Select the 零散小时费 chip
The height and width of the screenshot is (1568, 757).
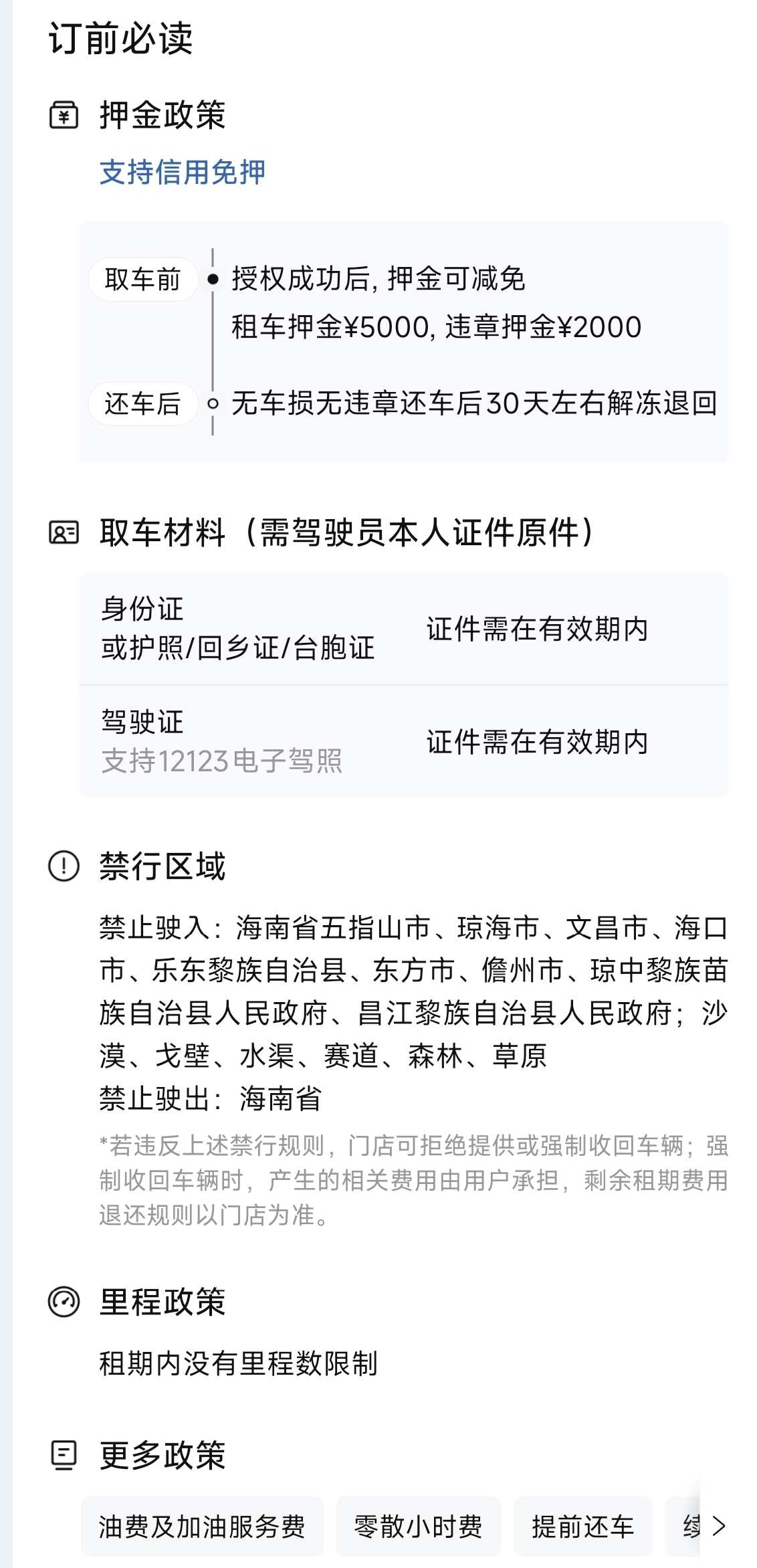tap(418, 1527)
